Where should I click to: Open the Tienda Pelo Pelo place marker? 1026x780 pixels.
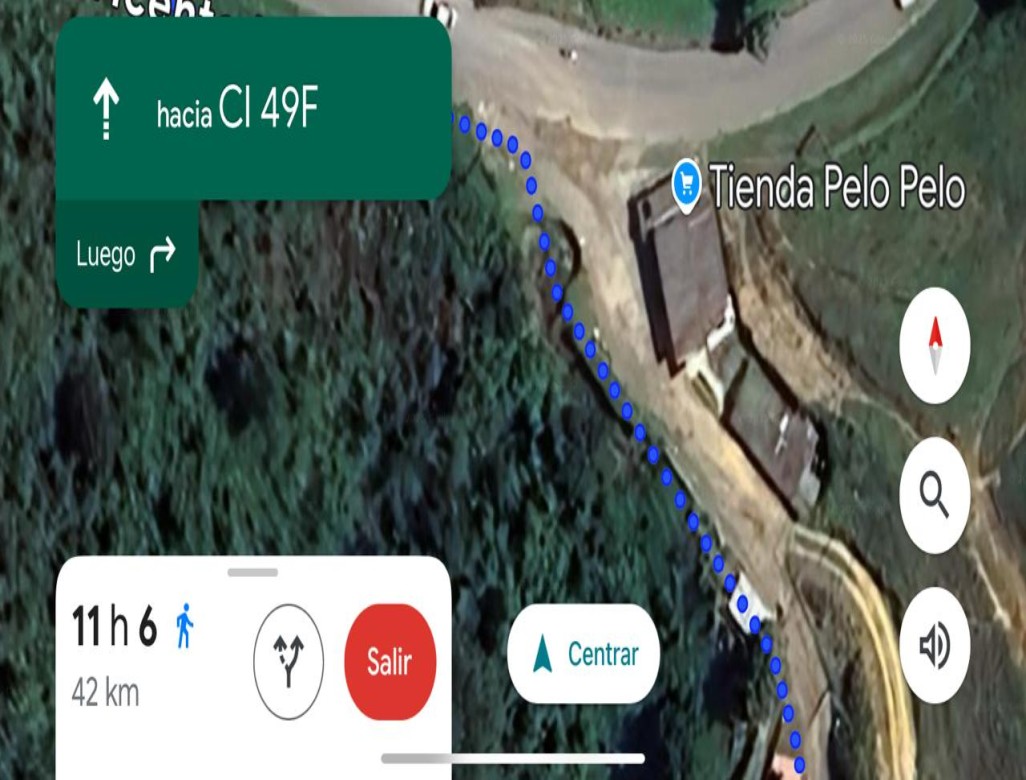pos(687,185)
